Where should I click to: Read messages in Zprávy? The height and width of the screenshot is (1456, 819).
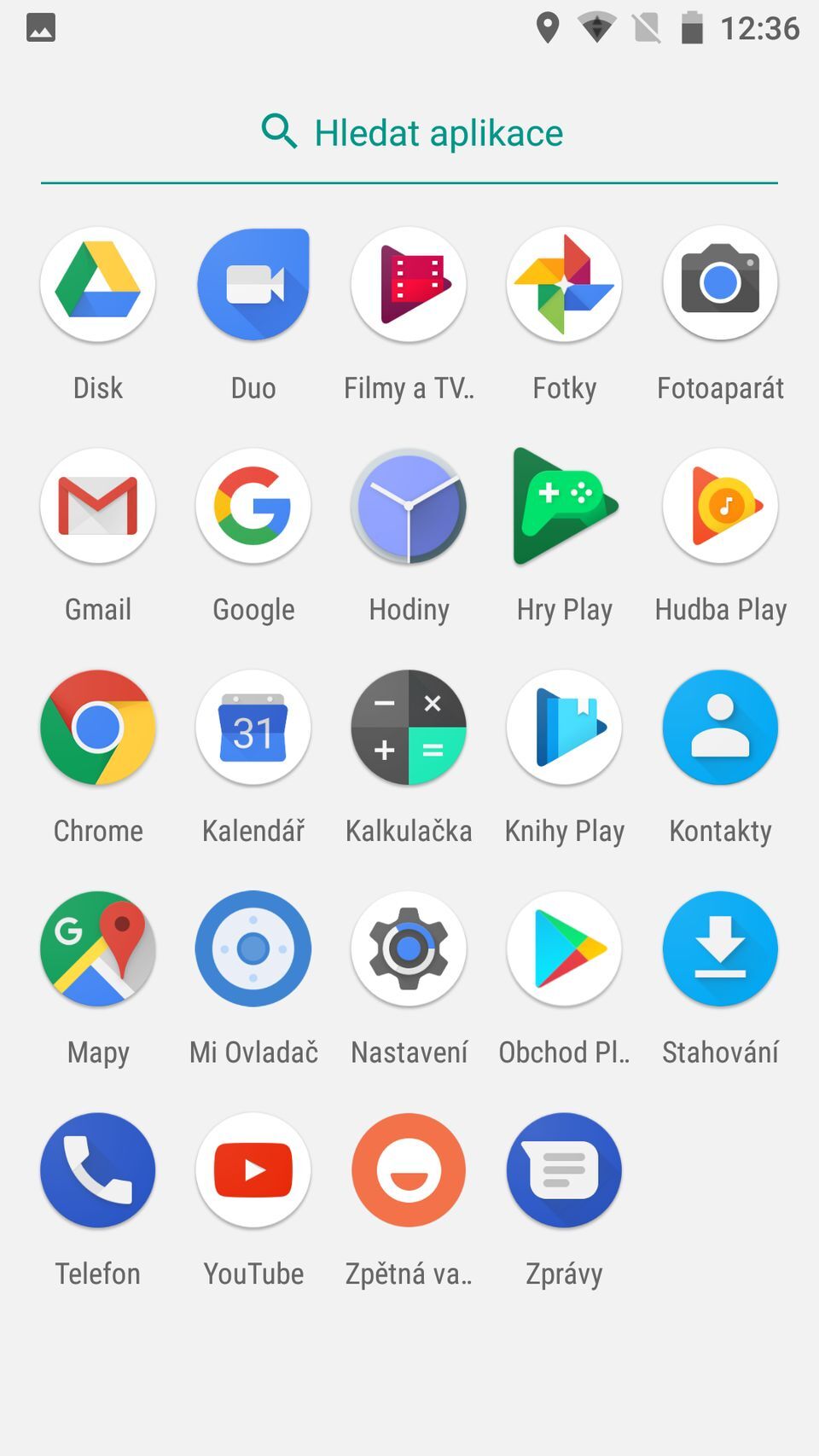(x=564, y=1170)
